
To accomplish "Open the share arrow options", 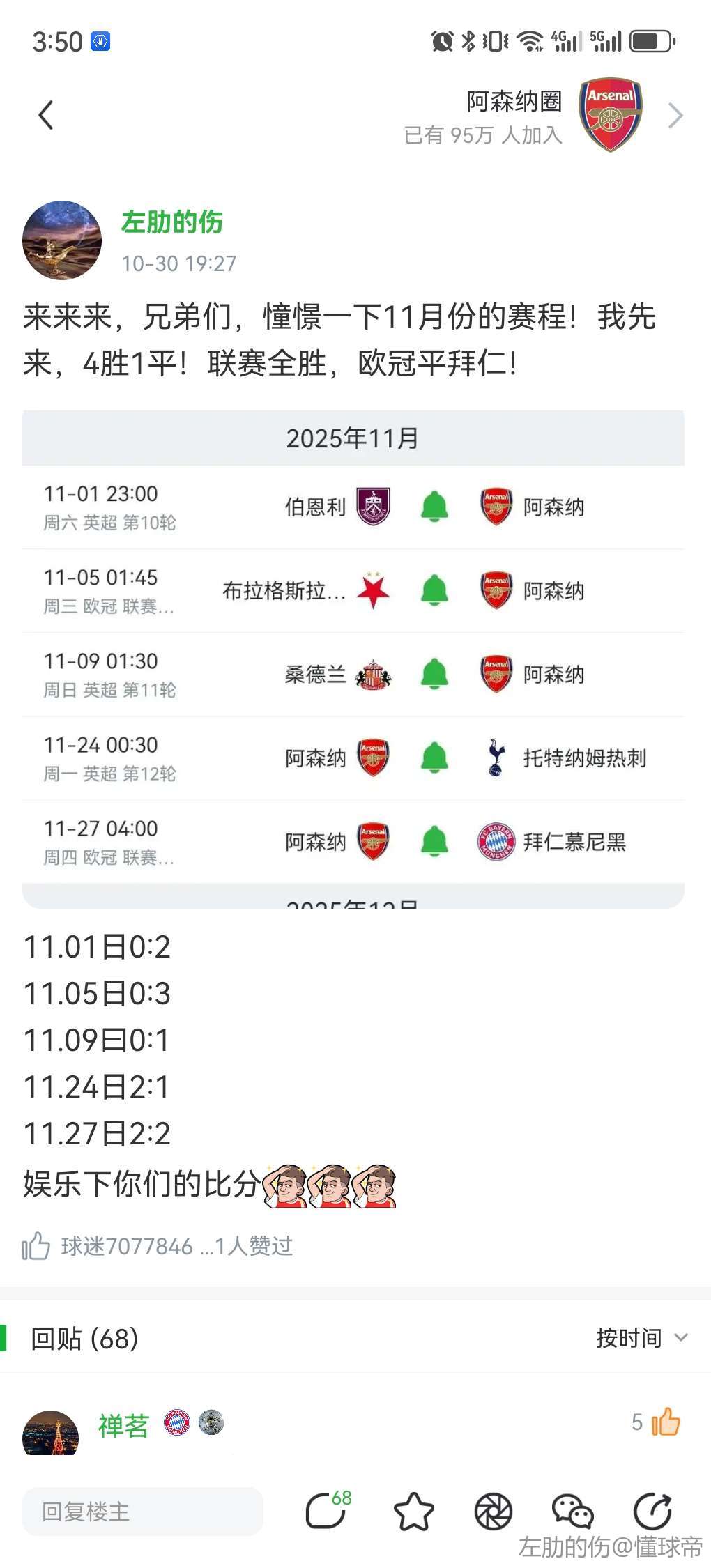I will point(652,1511).
